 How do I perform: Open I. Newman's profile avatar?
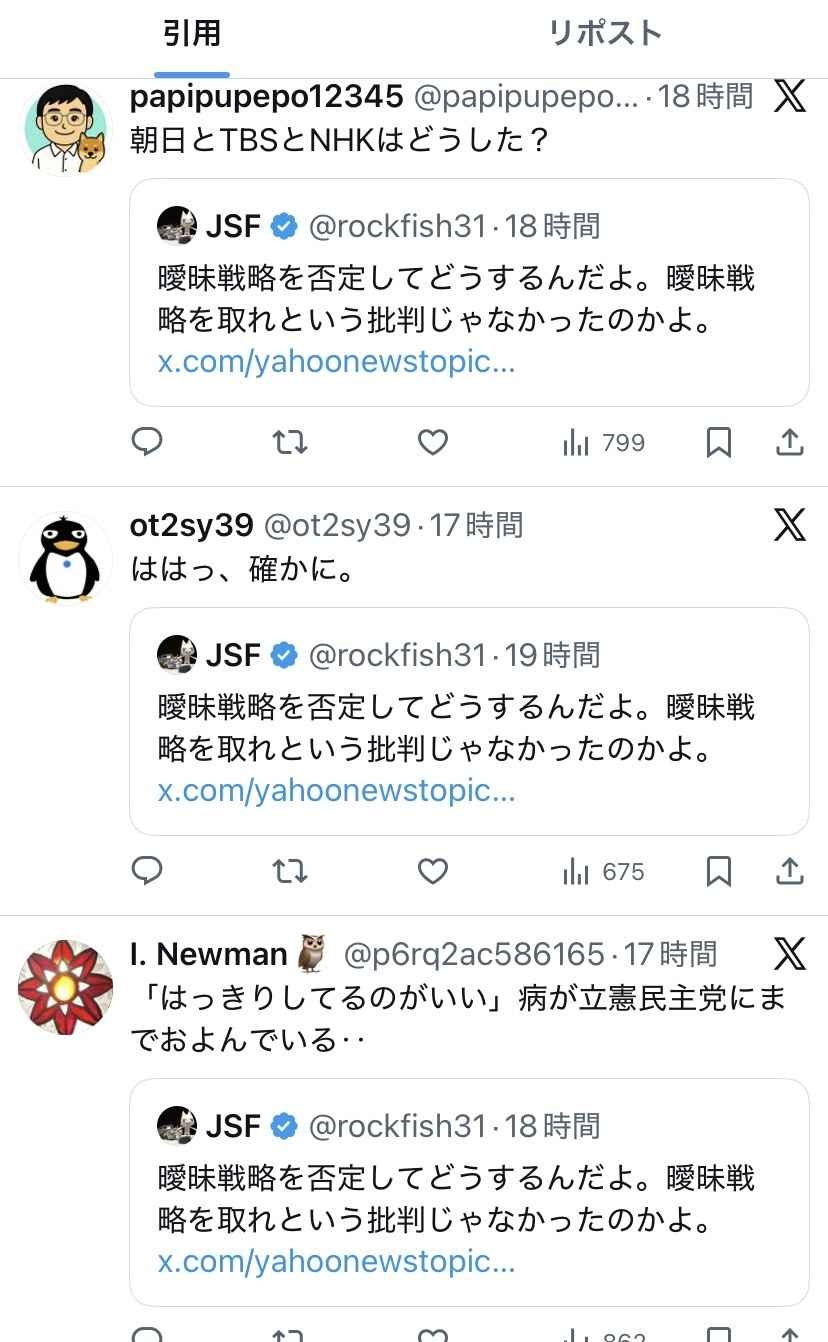click(66, 987)
